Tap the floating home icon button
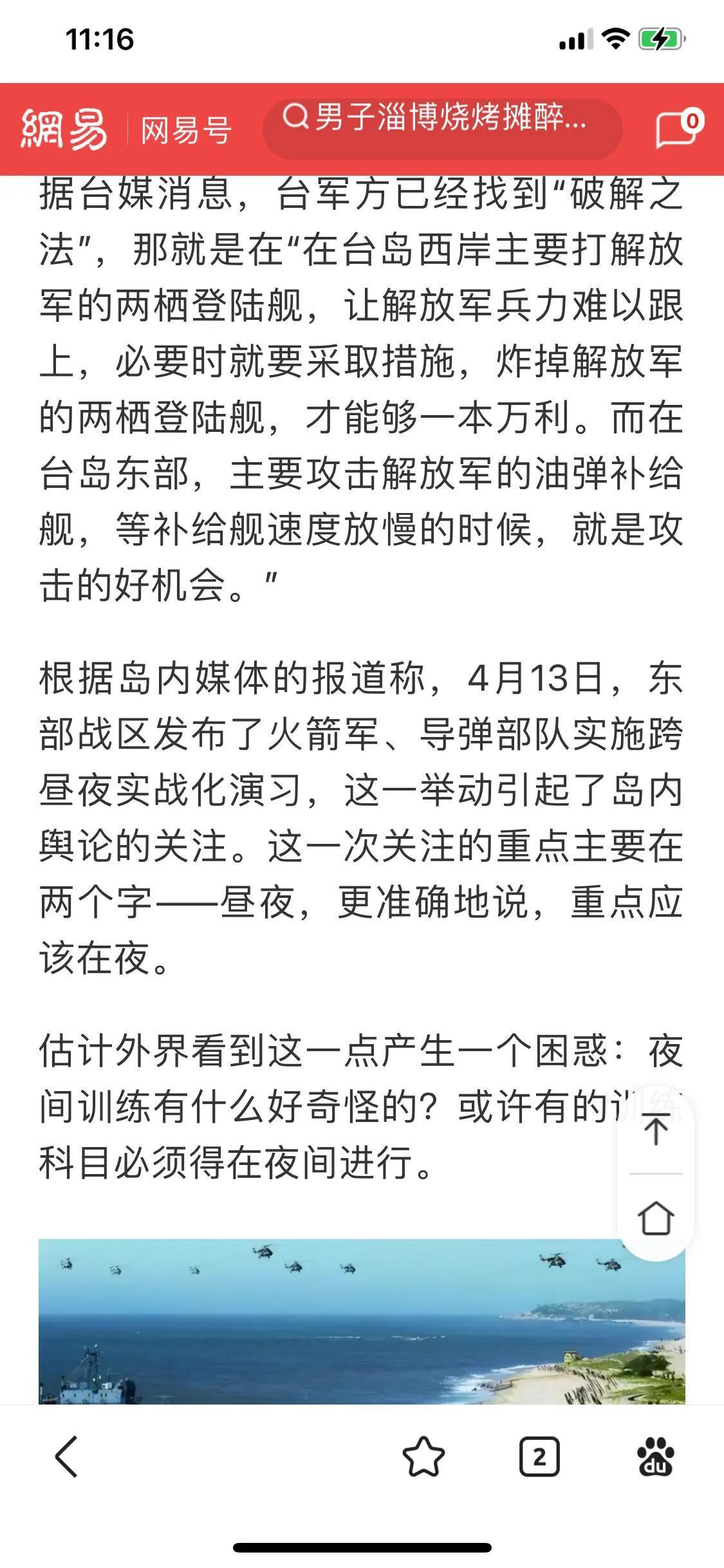Image resolution: width=724 pixels, height=1568 pixels. click(656, 1218)
